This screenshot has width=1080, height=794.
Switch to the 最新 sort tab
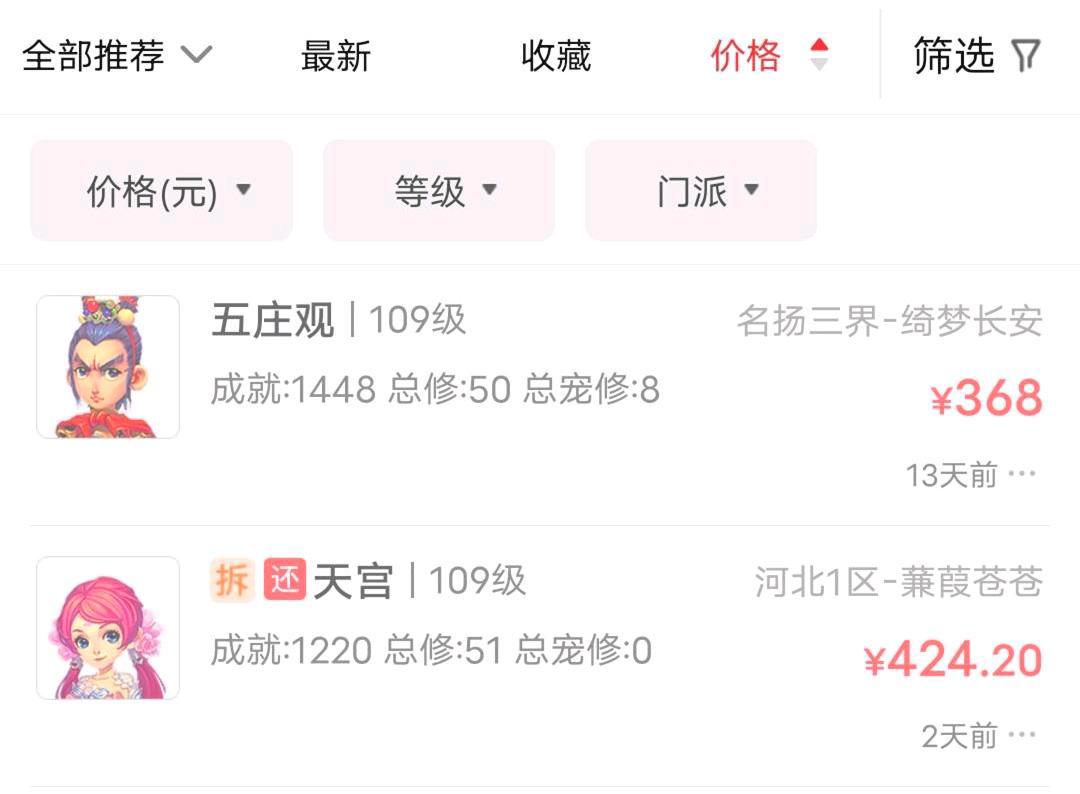(336, 55)
